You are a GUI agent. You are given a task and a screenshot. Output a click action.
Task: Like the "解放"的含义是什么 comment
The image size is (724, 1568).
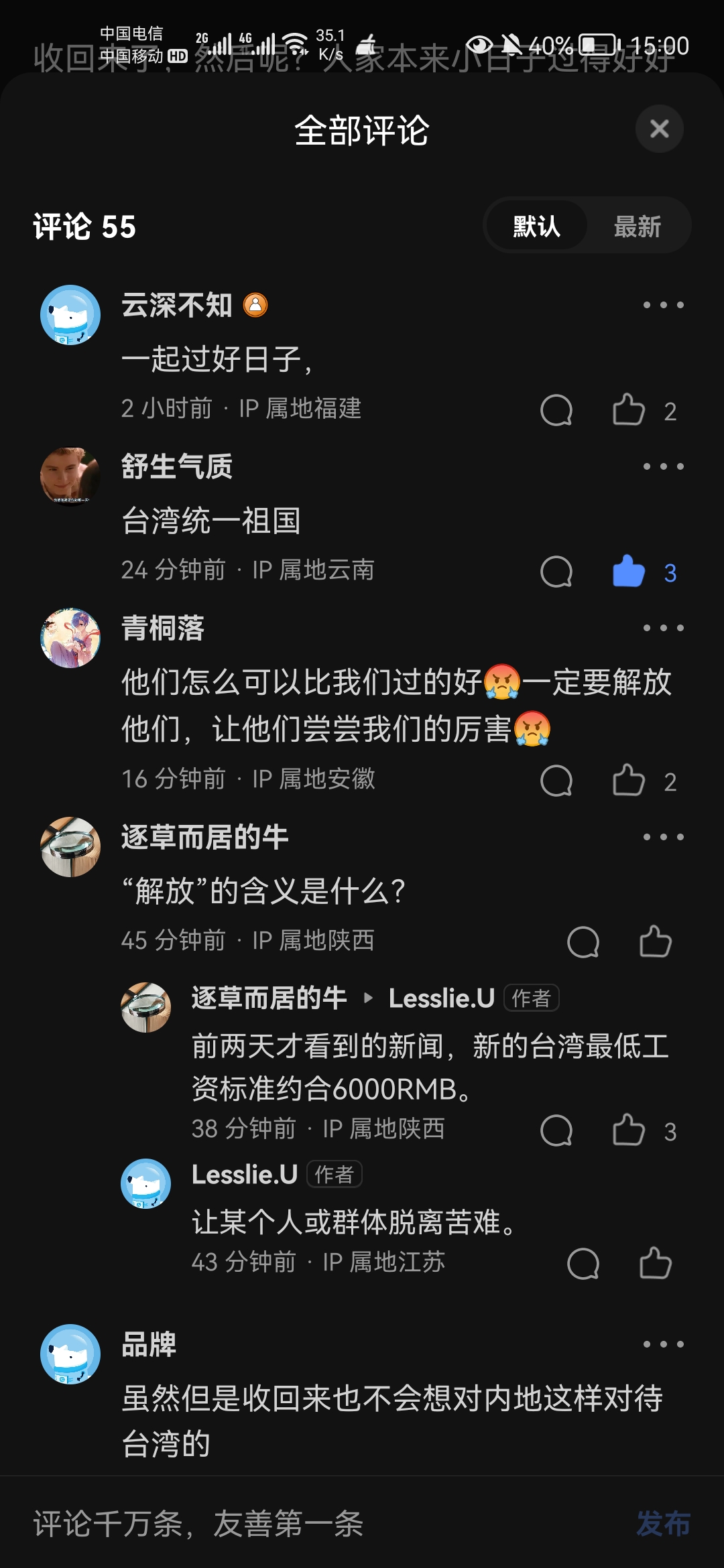(x=656, y=942)
